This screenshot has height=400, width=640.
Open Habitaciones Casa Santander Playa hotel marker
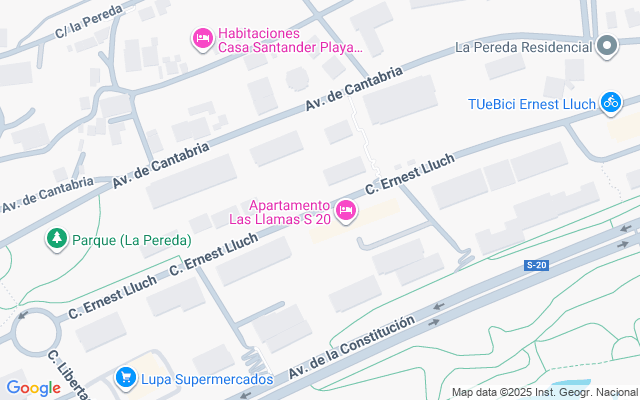pos(202,39)
